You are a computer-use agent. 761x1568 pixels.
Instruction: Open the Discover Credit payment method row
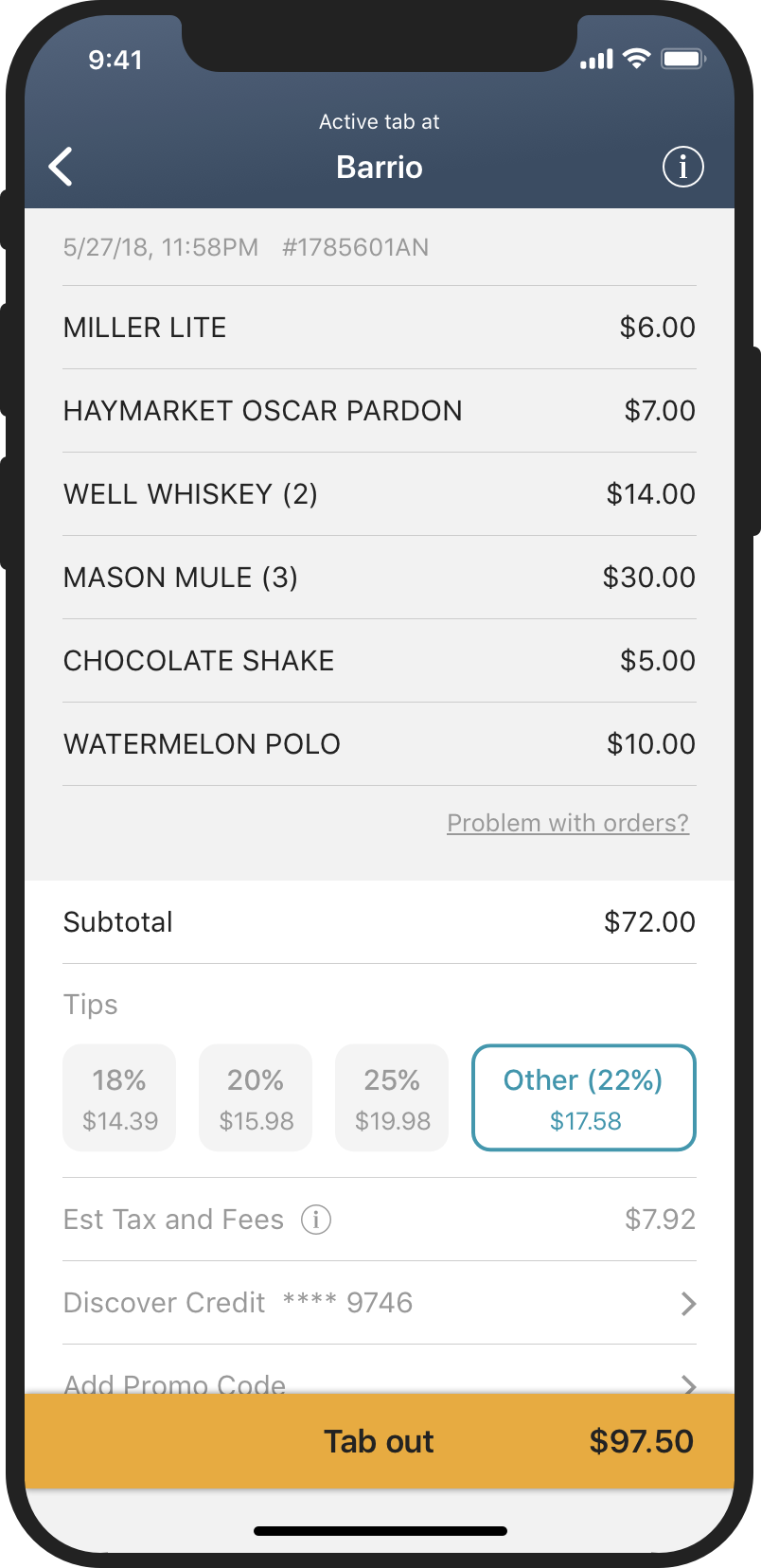click(x=380, y=1303)
